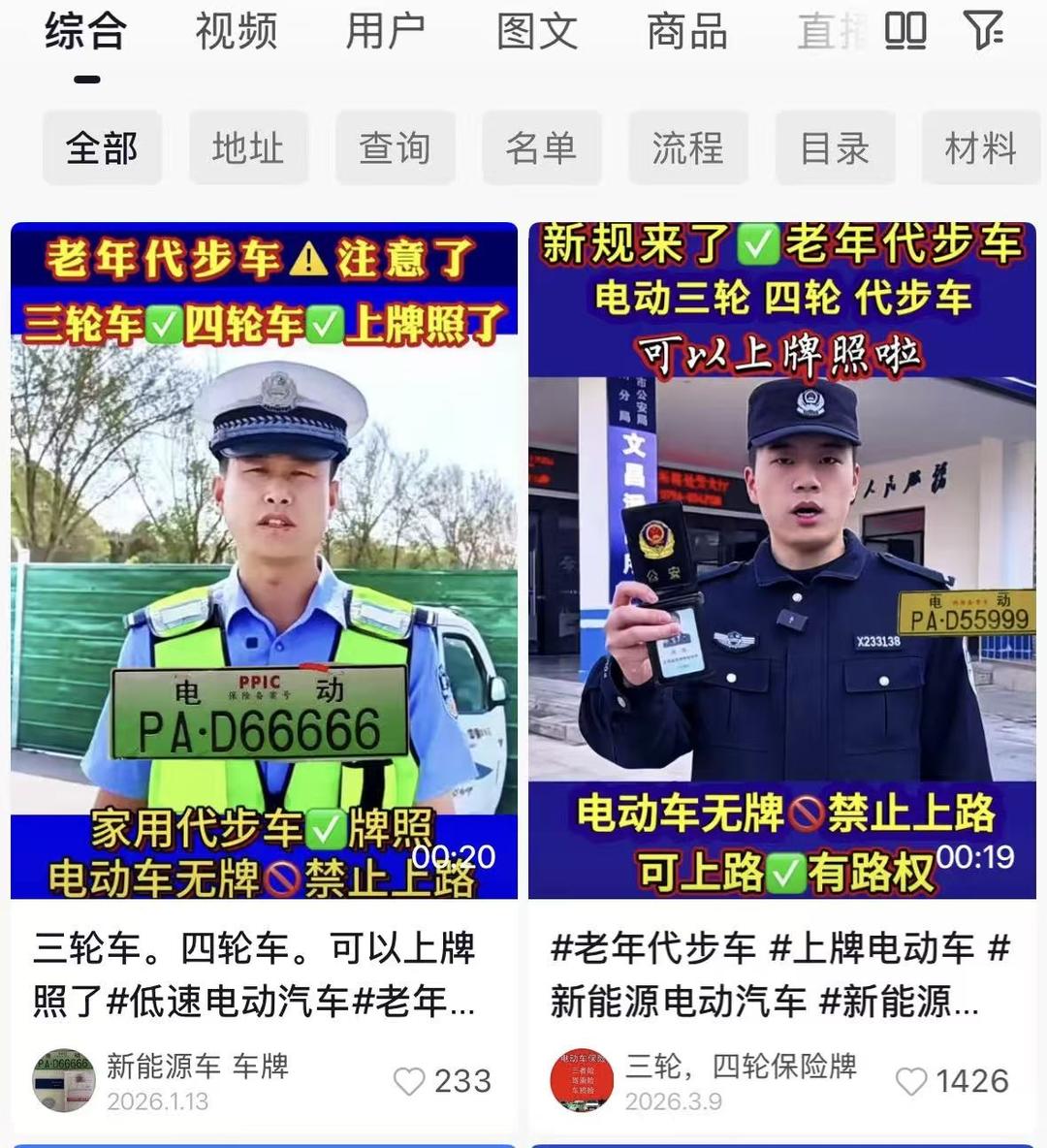Open the video titled 三轮车。四轮车。可以上牌照了

pyautogui.click(x=264, y=560)
